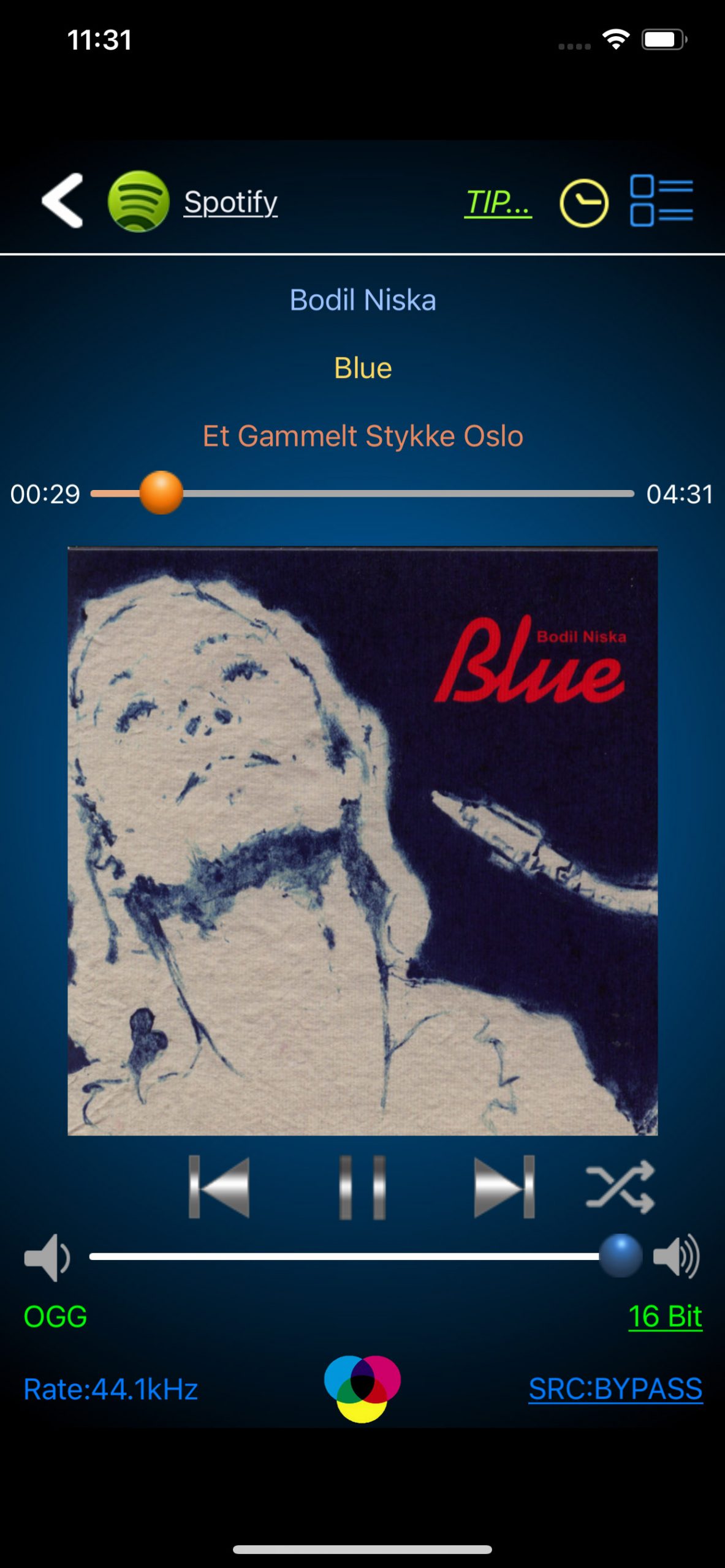
Task: Toggle shuffle playback
Action: click(620, 1187)
